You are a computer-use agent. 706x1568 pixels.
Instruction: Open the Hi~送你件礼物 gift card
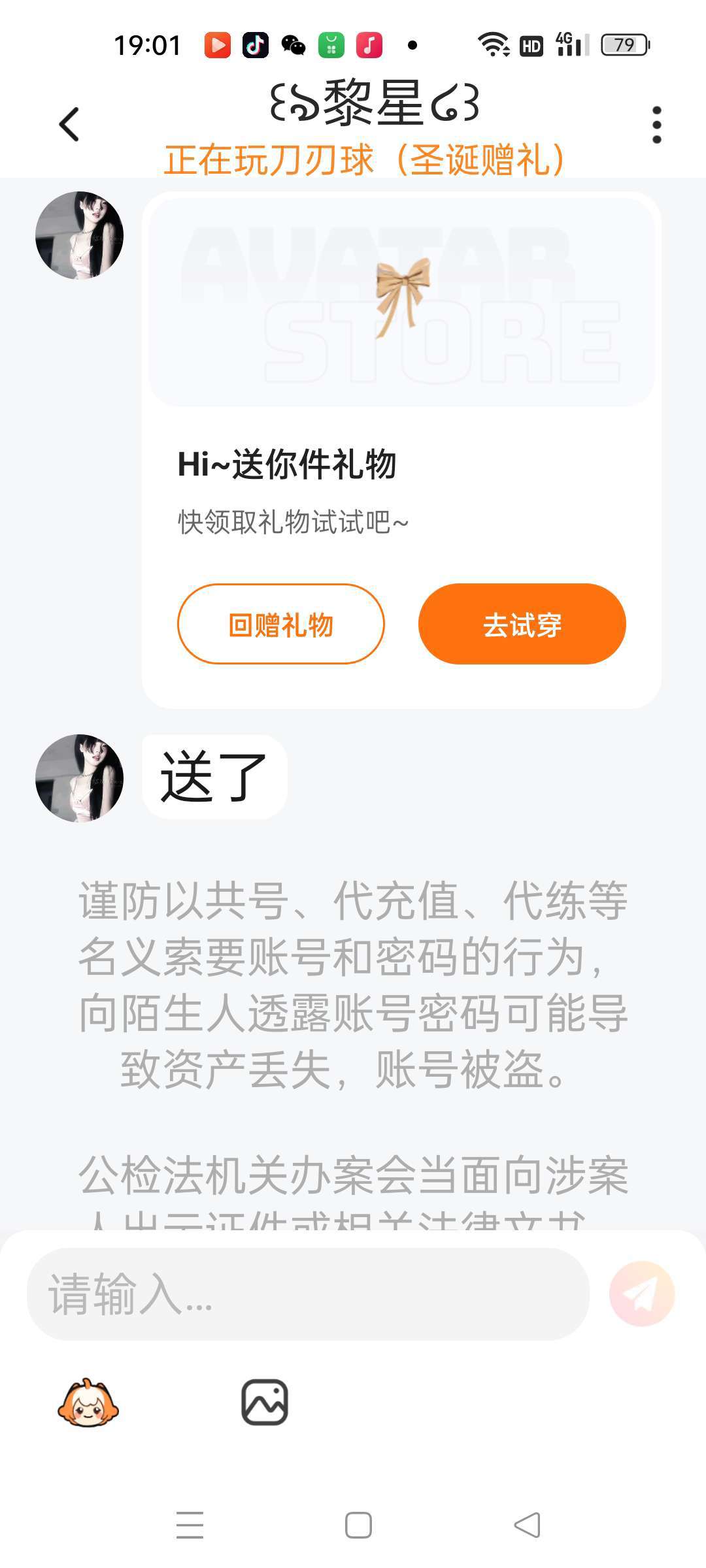pos(401,451)
